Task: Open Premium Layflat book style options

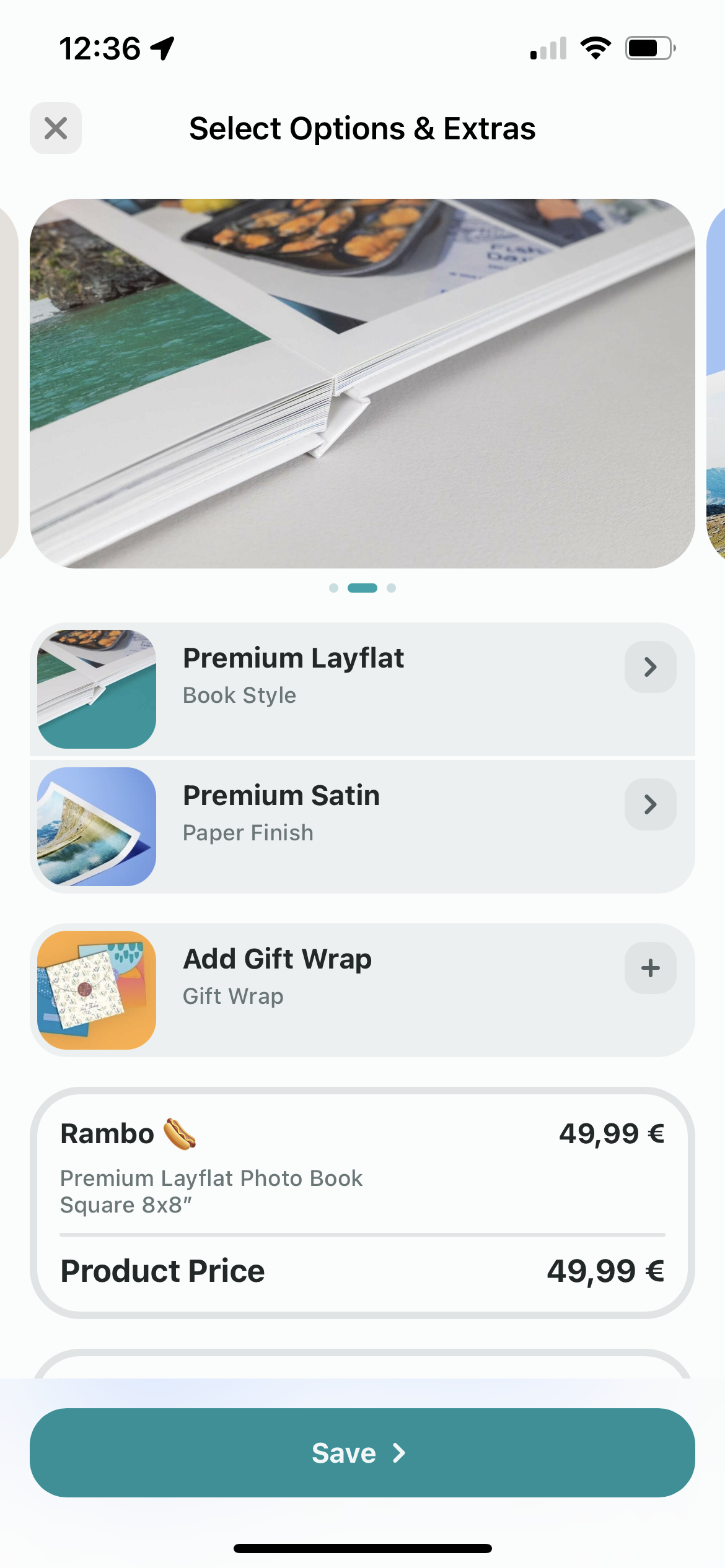Action: point(650,667)
